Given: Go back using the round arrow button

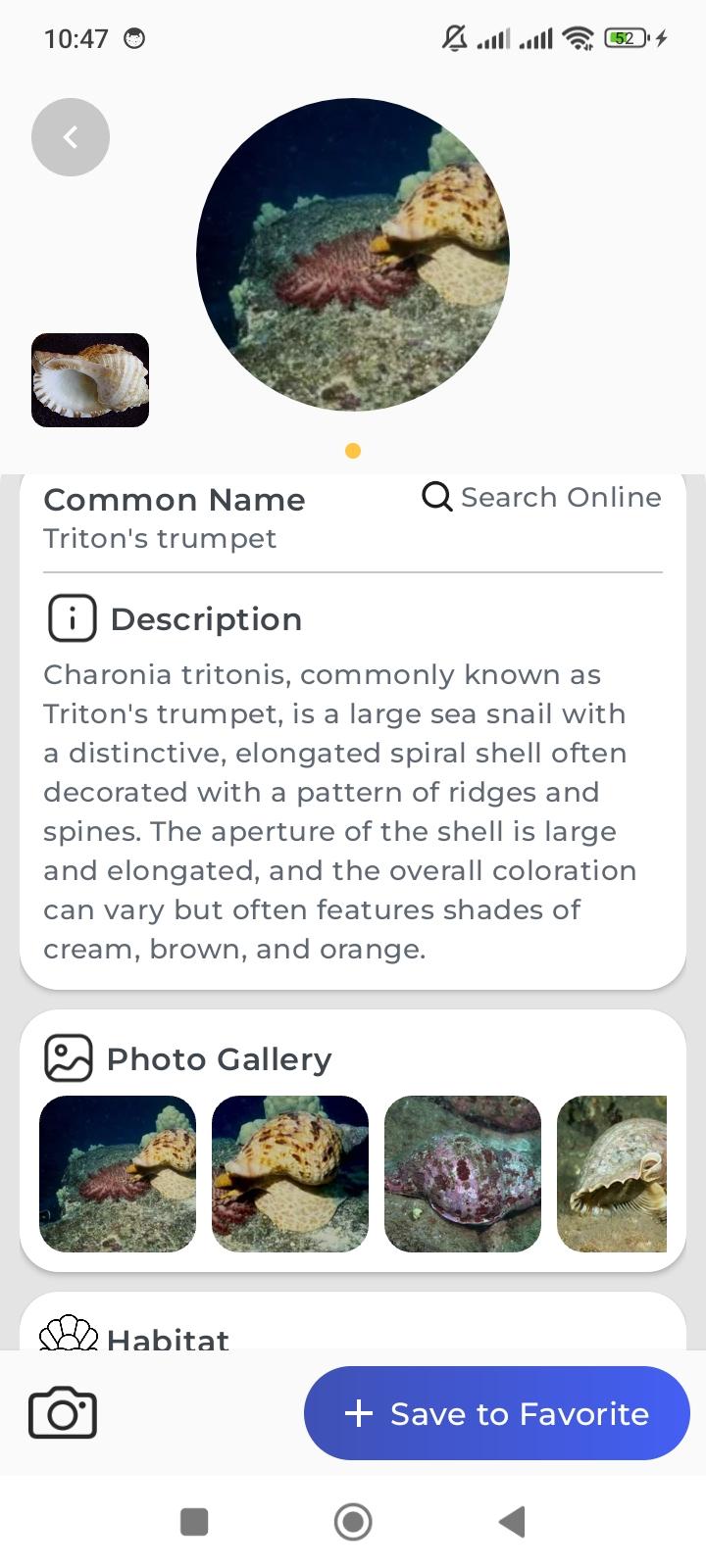Looking at the screenshot, I should (71, 137).
